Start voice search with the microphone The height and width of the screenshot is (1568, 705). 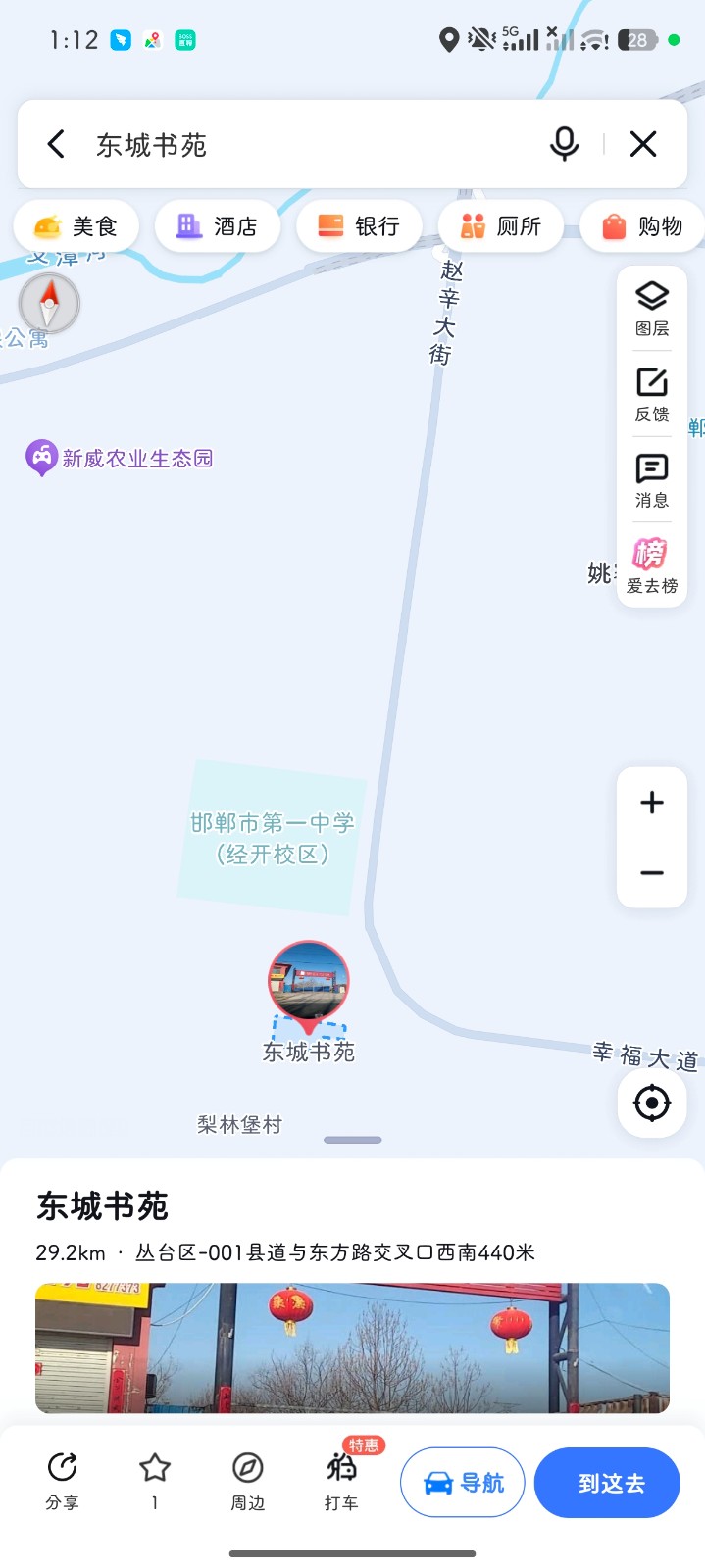tap(564, 144)
